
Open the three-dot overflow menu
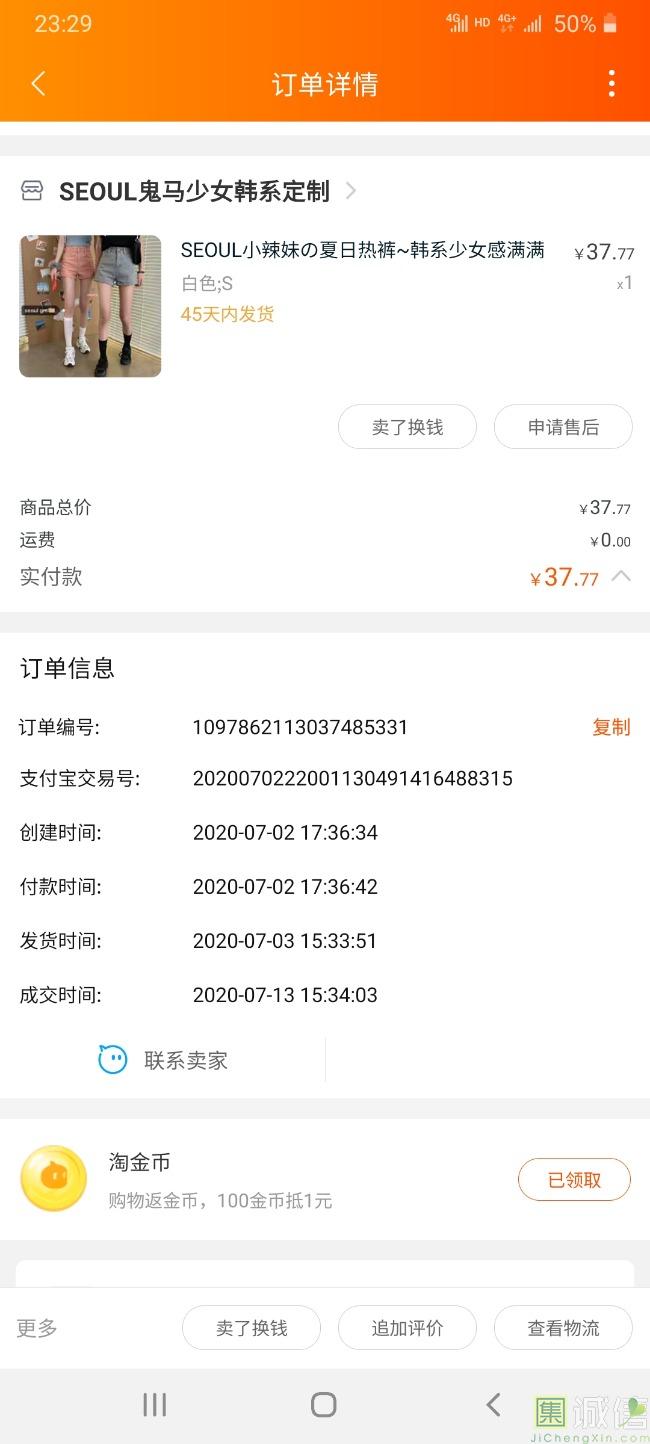pos(611,84)
